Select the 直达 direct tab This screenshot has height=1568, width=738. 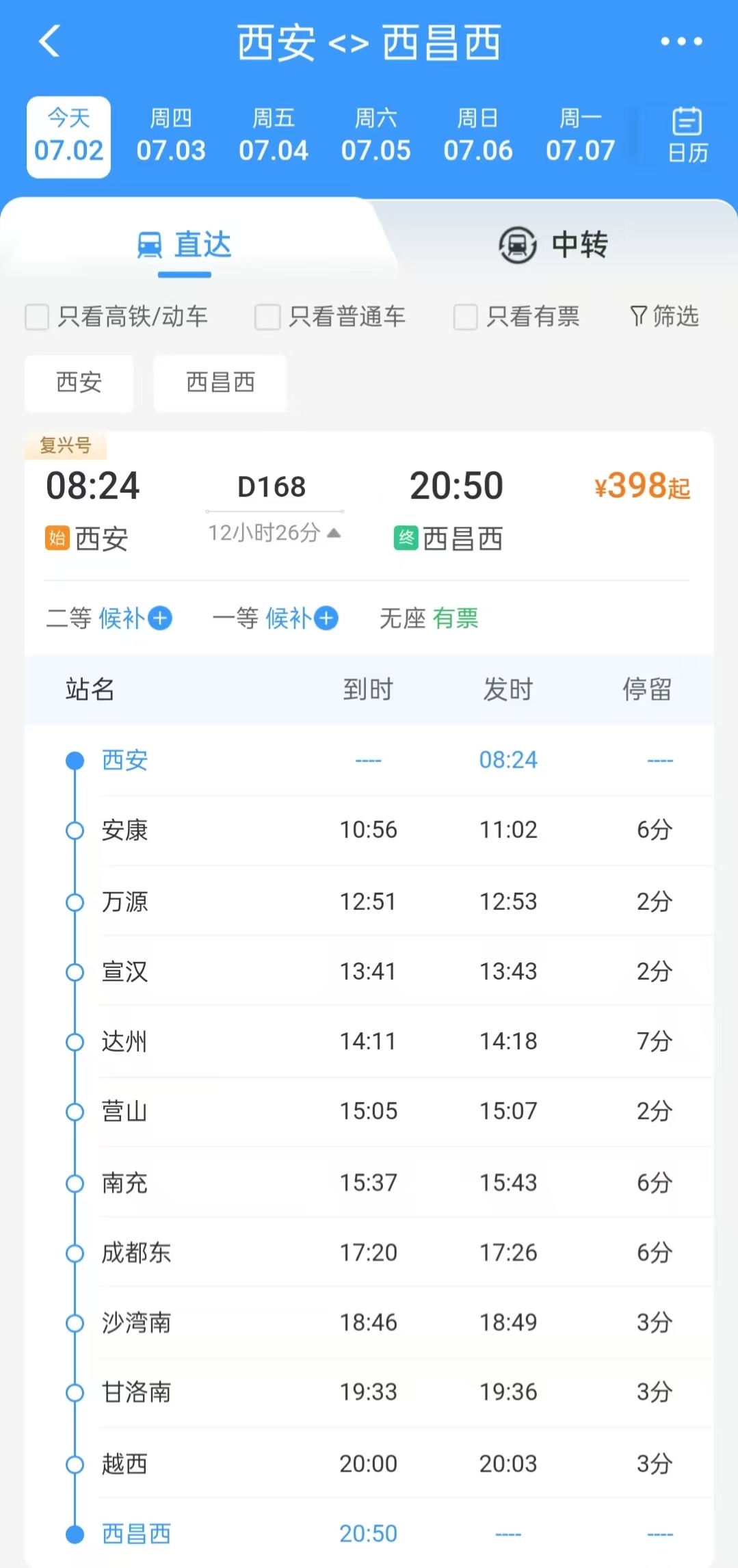point(185,245)
